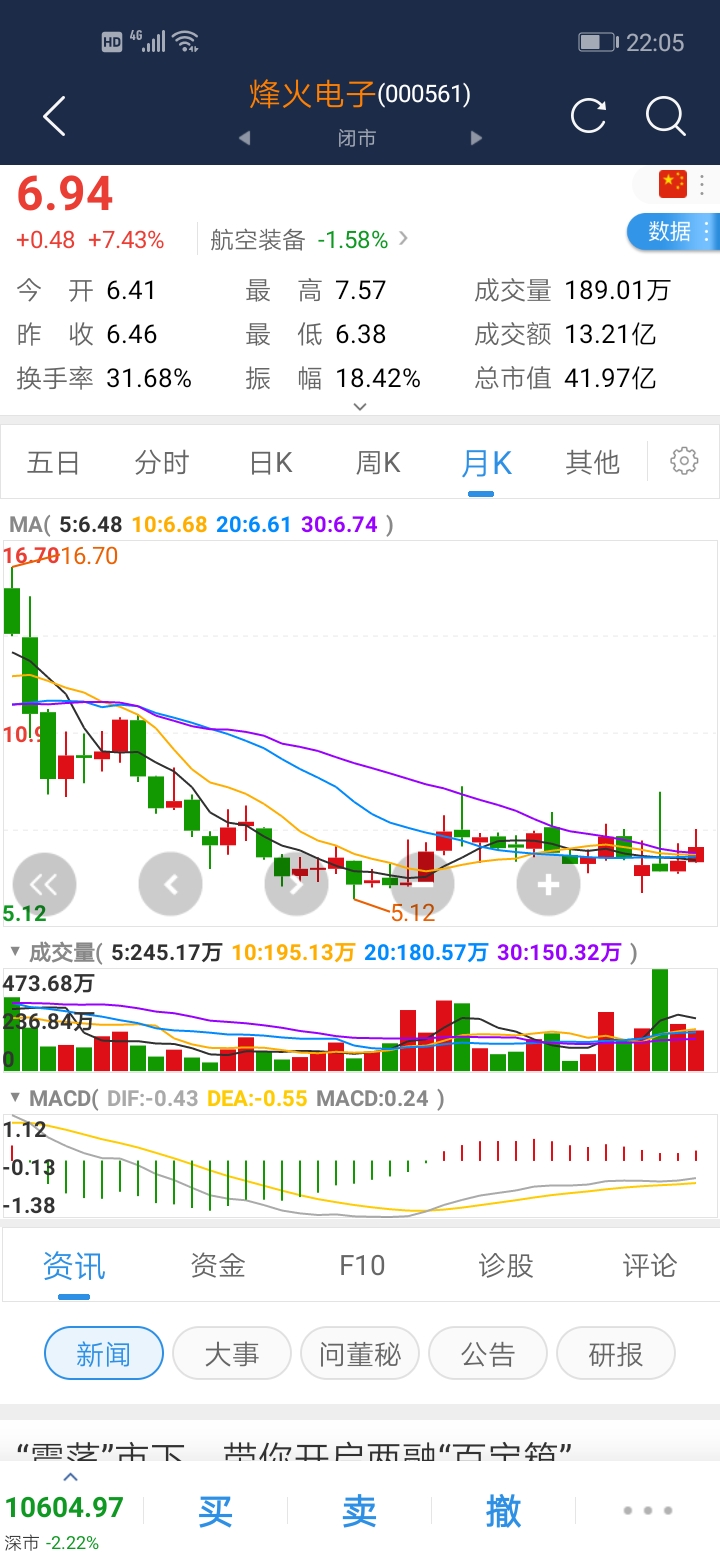Open the search magnifier icon

(x=665, y=116)
